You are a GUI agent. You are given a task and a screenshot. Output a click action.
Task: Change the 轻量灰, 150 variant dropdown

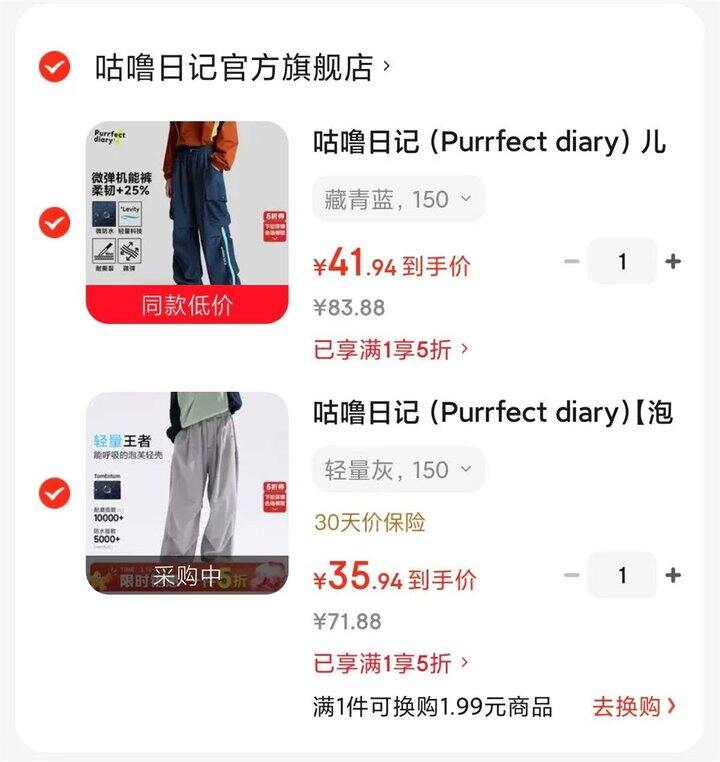coord(398,470)
